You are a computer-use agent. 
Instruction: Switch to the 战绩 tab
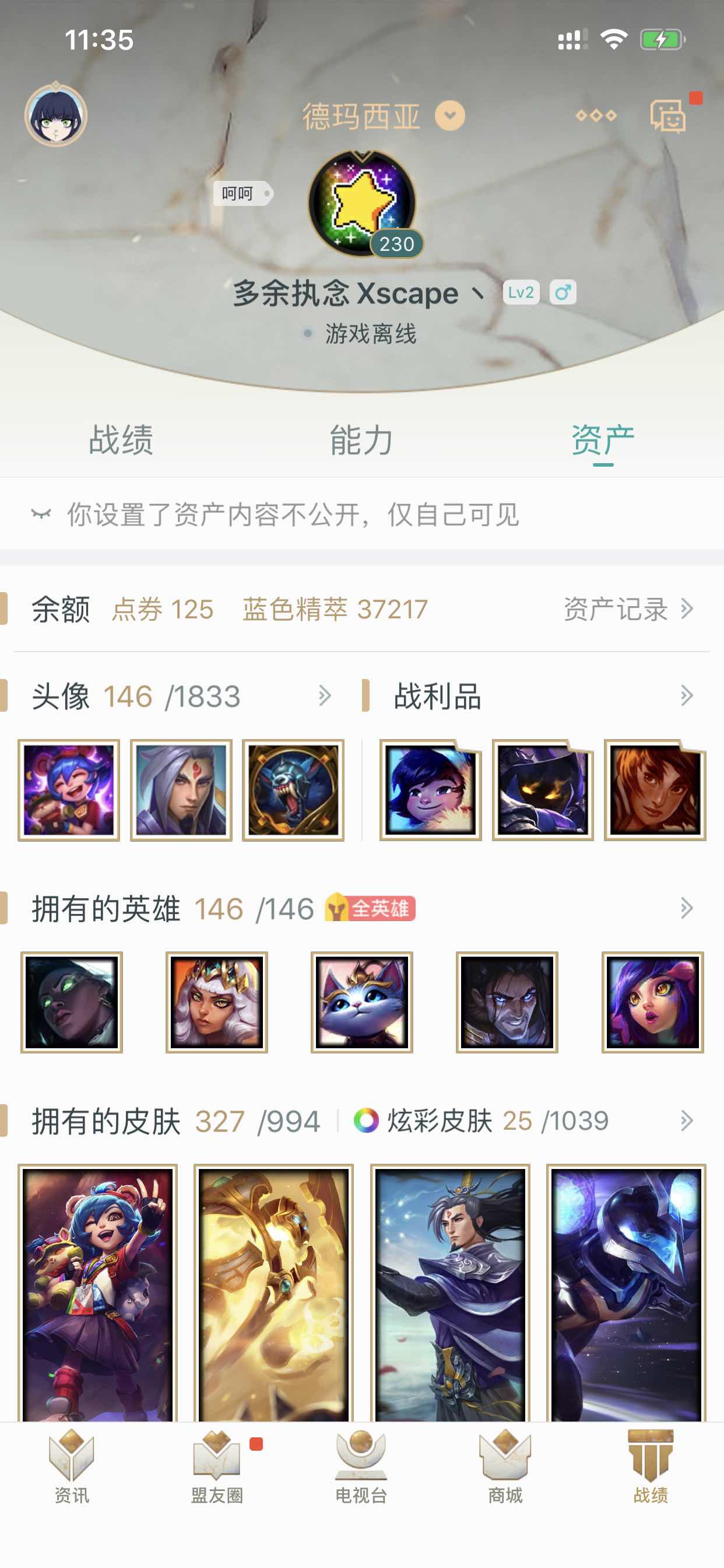coord(121,440)
